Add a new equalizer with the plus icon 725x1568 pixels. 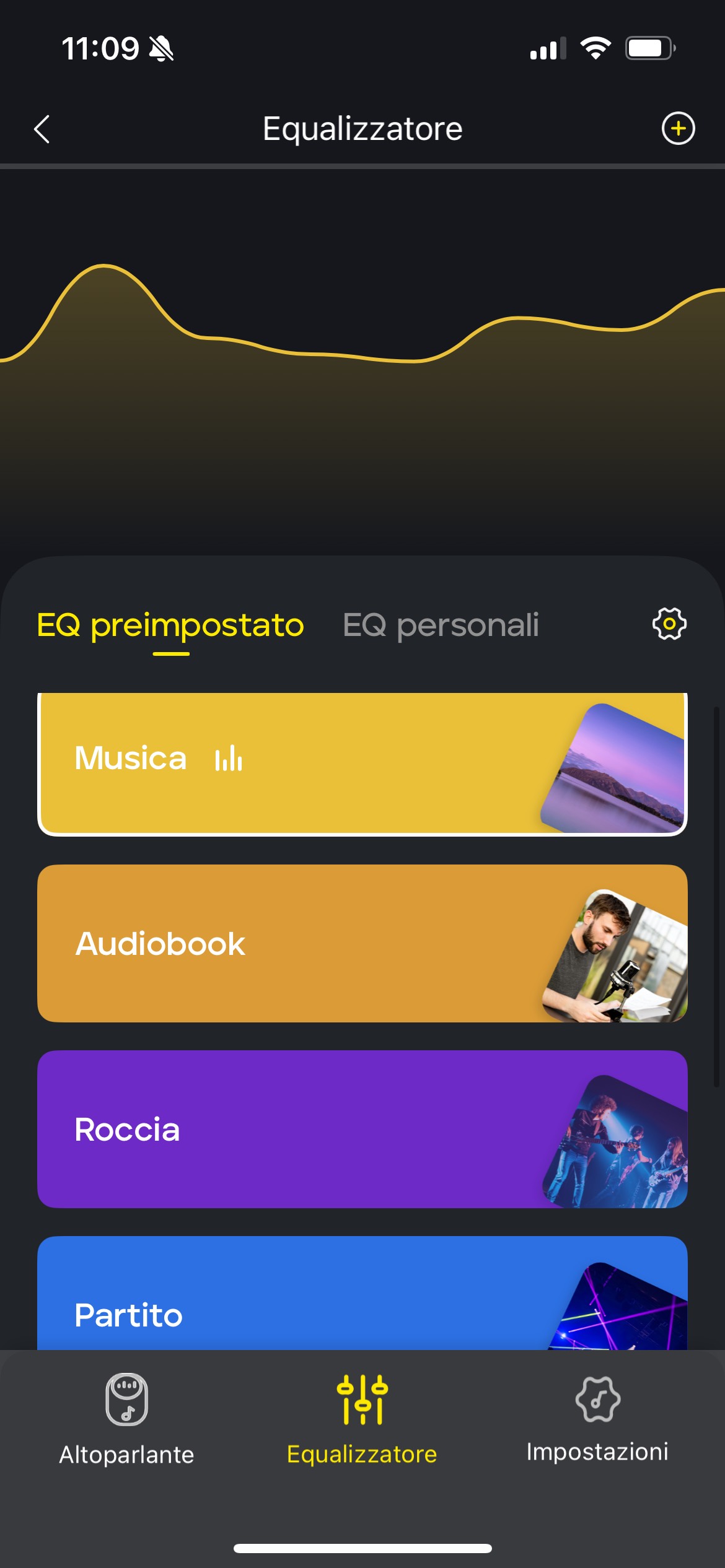678,128
